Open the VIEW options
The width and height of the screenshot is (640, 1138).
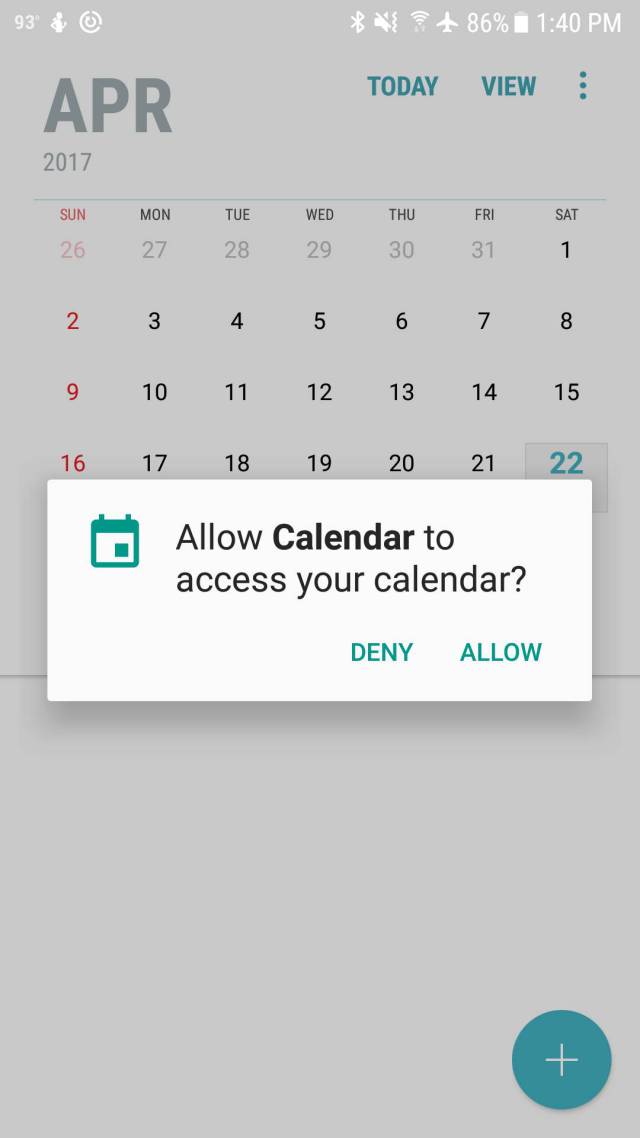click(x=509, y=86)
